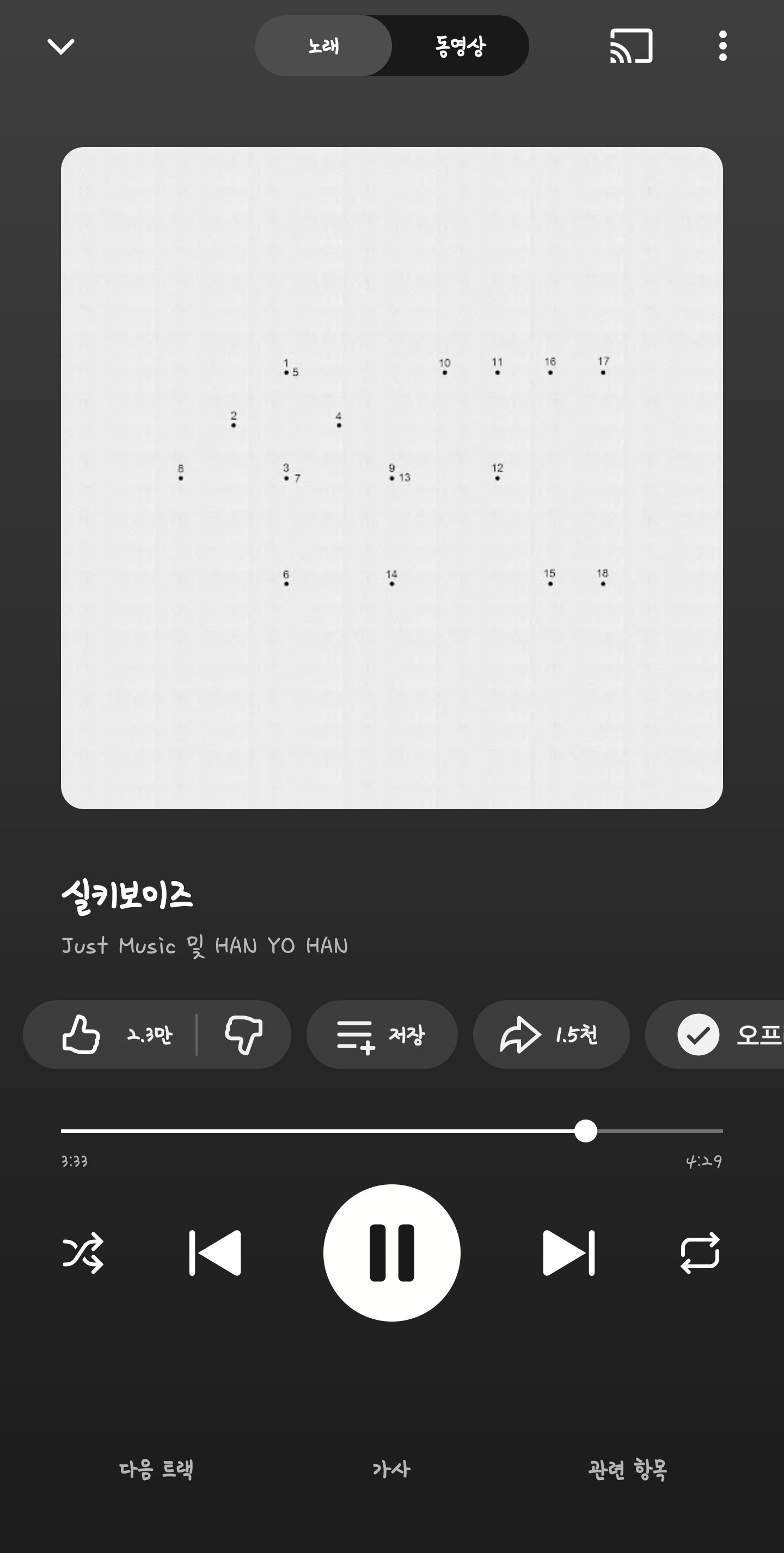Enable shuffle playback
Image resolution: width=784 pixels, height=1553 pixels.
coord(83,1253)
